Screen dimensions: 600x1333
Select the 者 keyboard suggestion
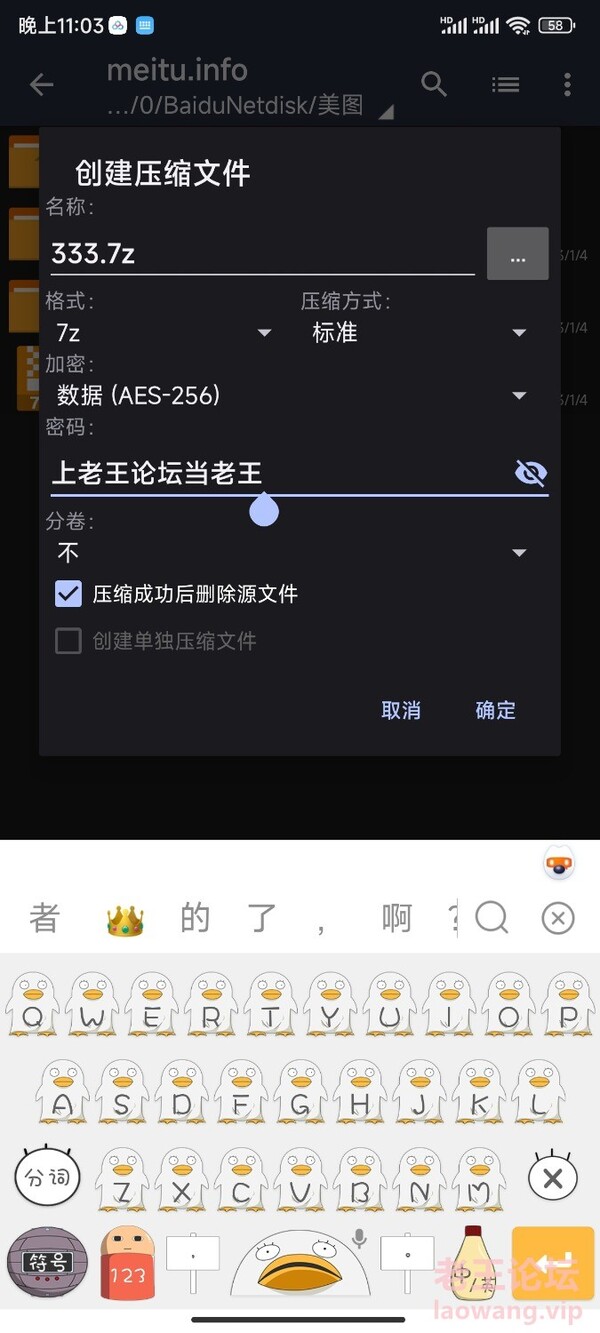coord(44,917)
